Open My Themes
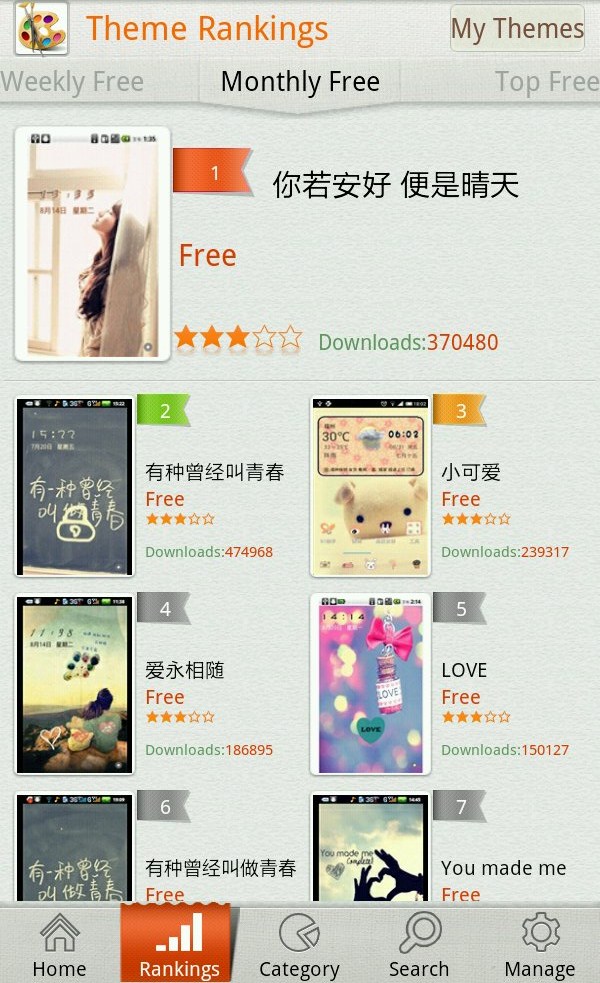Screen dimensions: 600x983 (x=517, y=29)
